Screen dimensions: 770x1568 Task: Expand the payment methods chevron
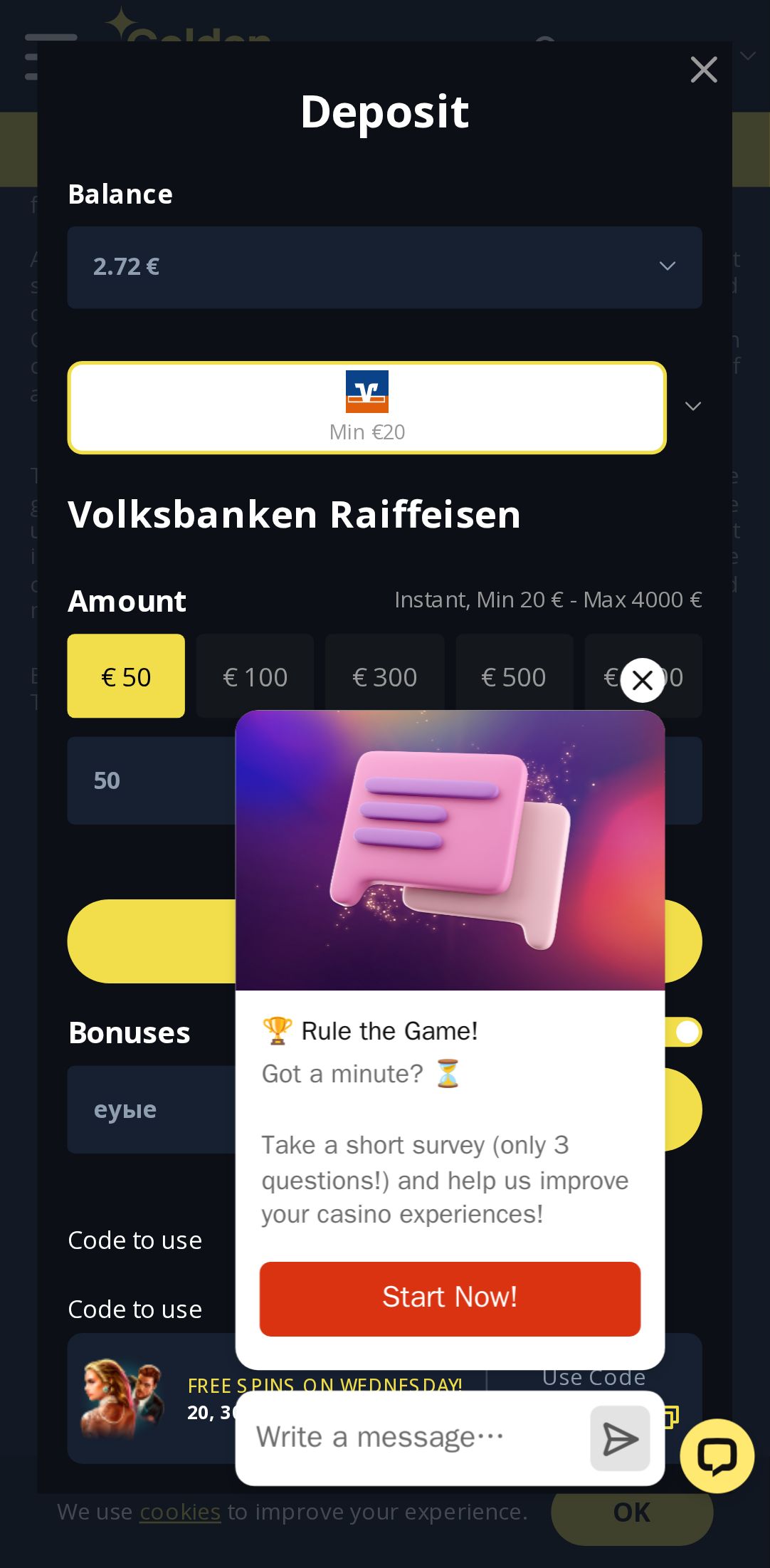click(x=692, y=407)
